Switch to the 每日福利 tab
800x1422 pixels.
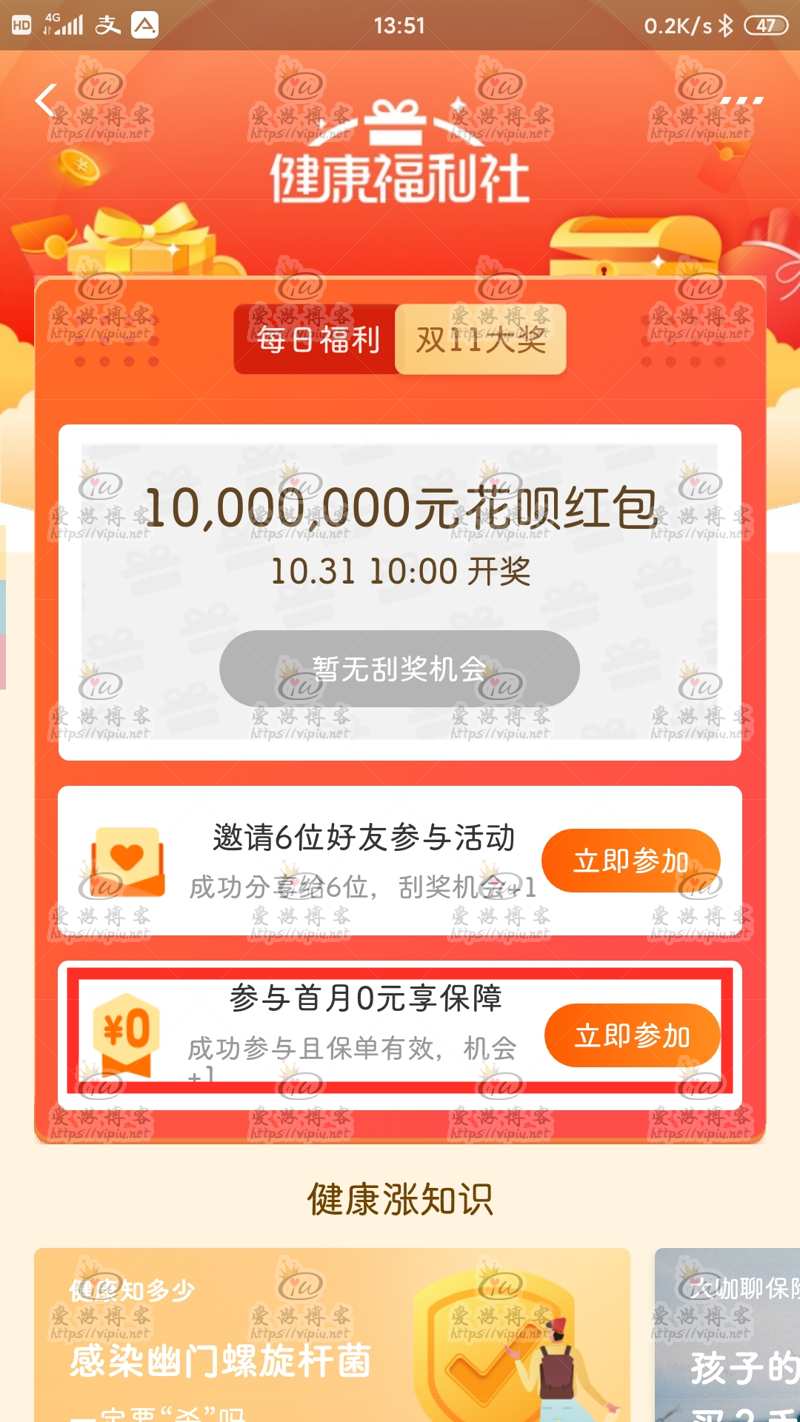coord(317,340)
